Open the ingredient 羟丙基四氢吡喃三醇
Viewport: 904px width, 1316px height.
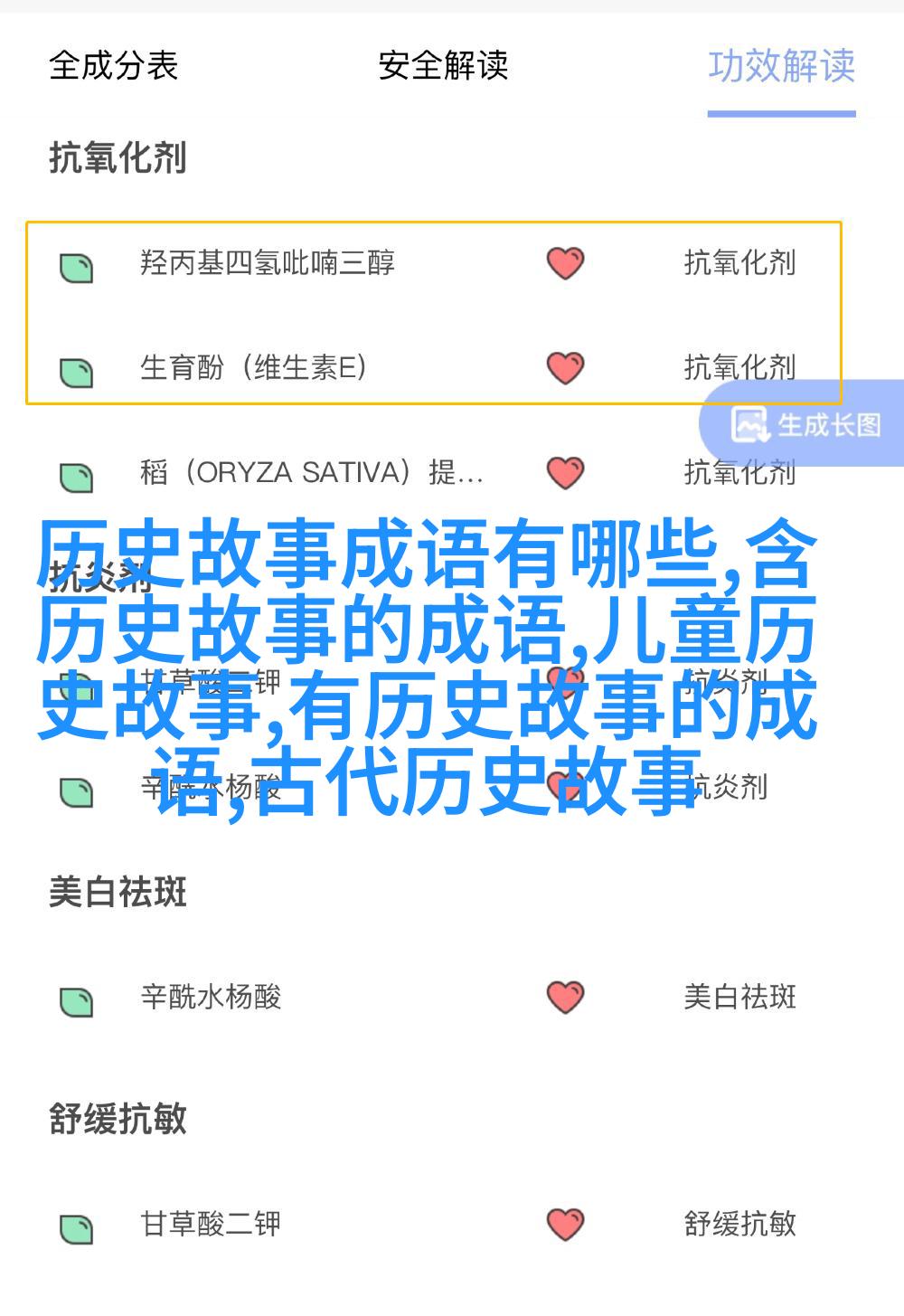pos(268,263)
